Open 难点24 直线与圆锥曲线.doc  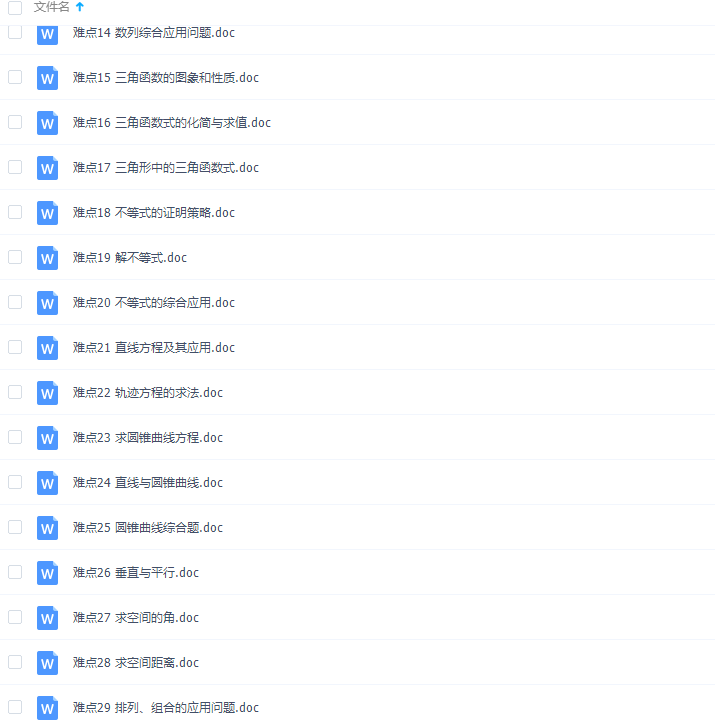point(147,483)
